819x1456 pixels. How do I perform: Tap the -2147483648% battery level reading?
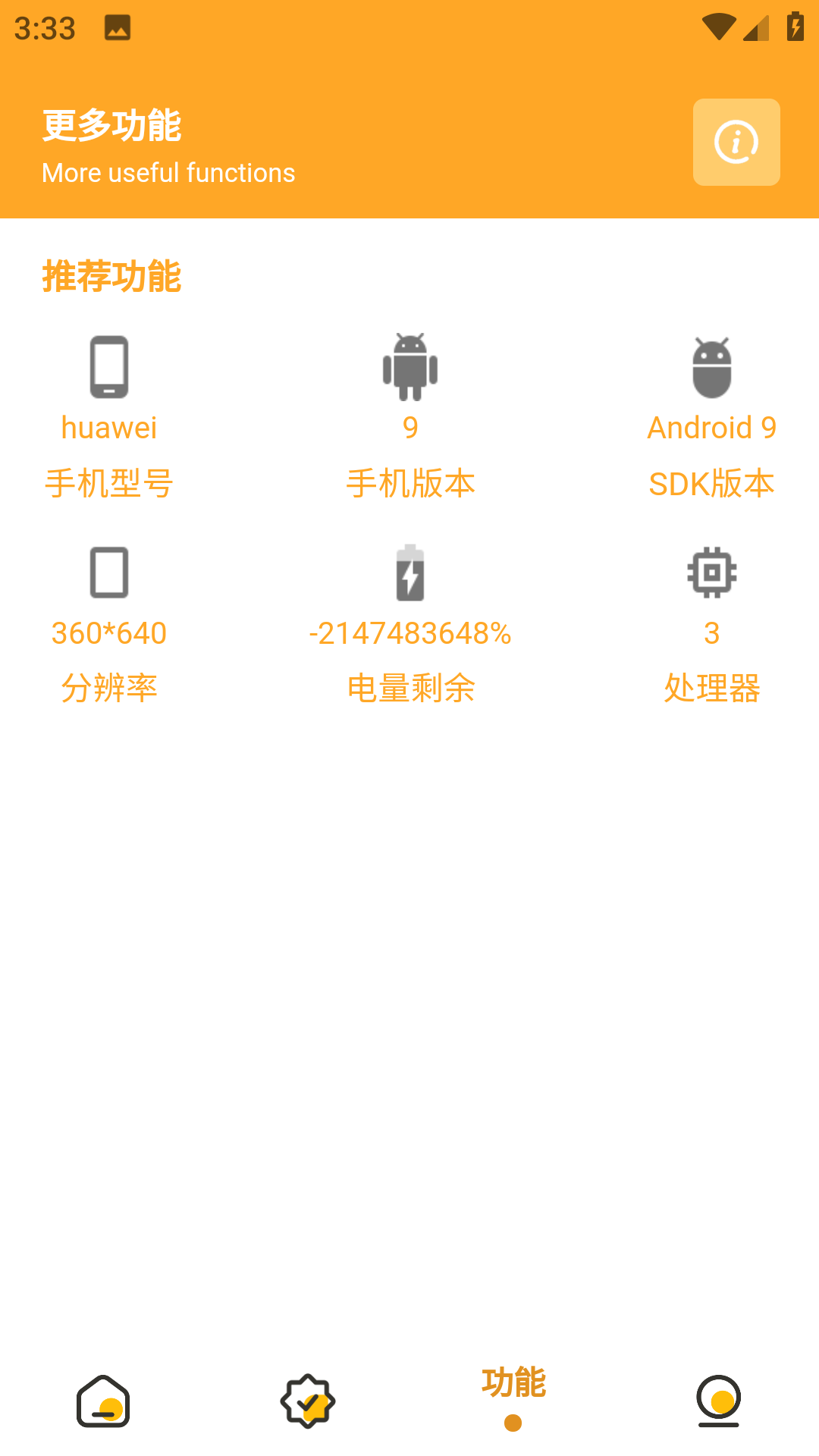(x=410, y=633)
